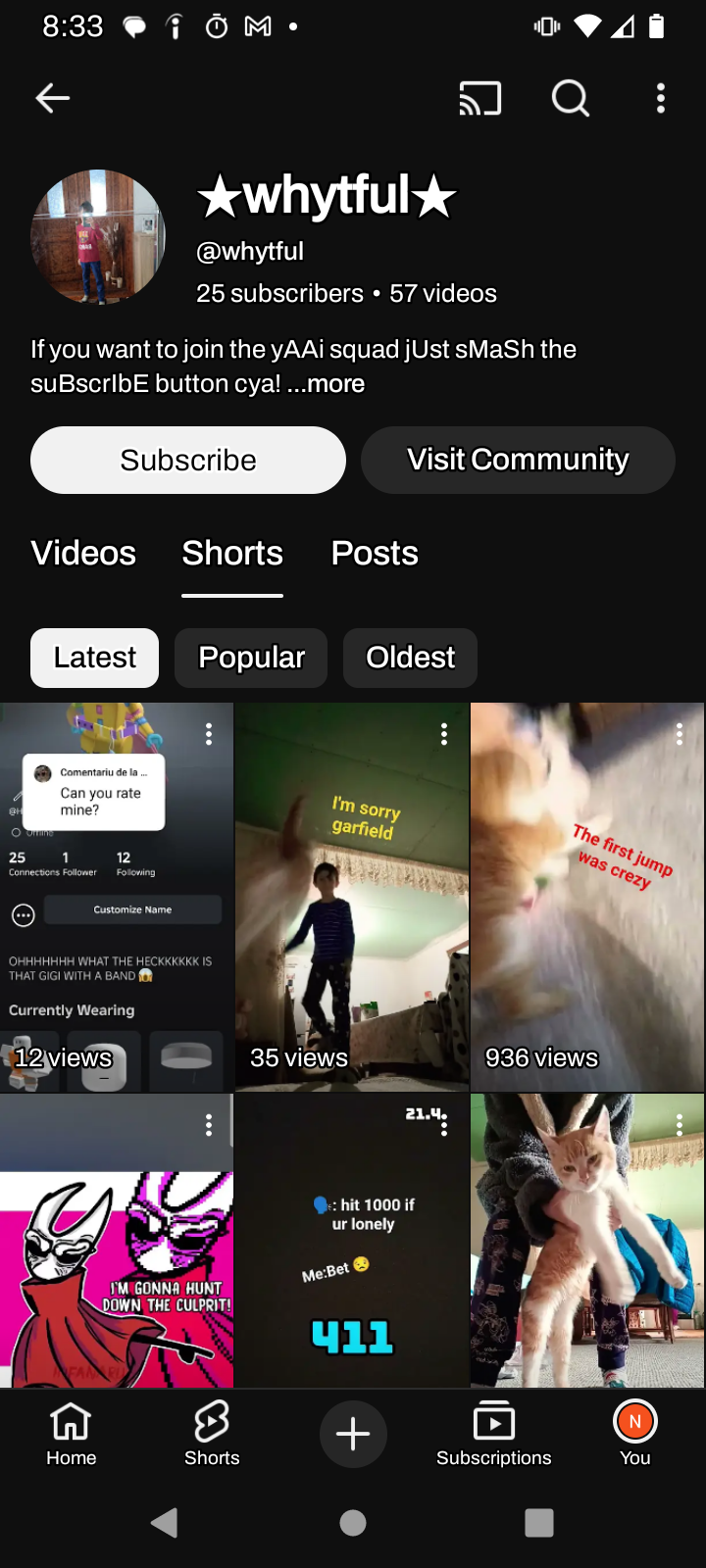Image resolution: width=706 pixels, height=1568 pixels.
Task: Cast to a device
Action: click(x=480, y=98)
